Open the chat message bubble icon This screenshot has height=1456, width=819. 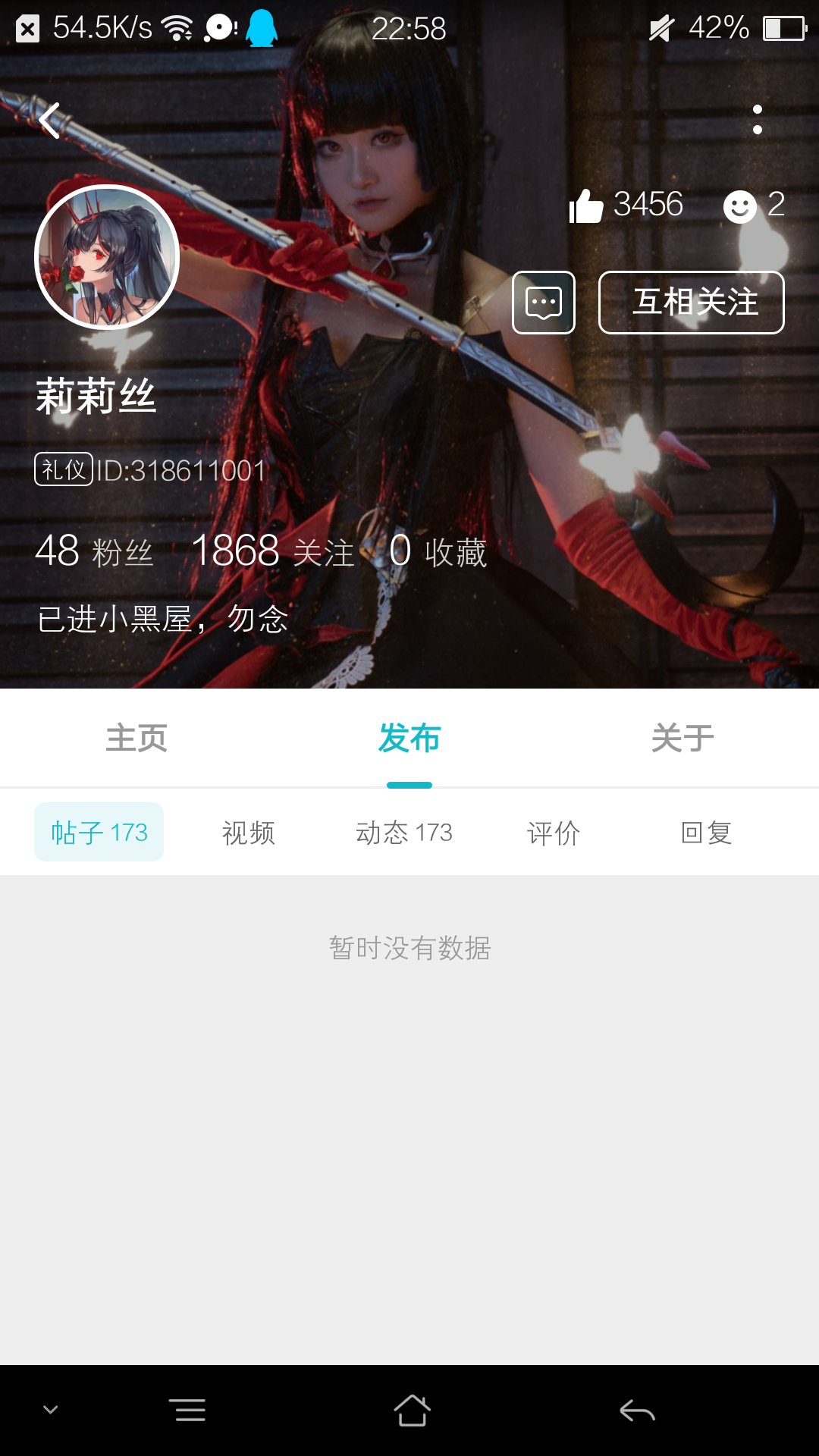(x=543, y=303)
